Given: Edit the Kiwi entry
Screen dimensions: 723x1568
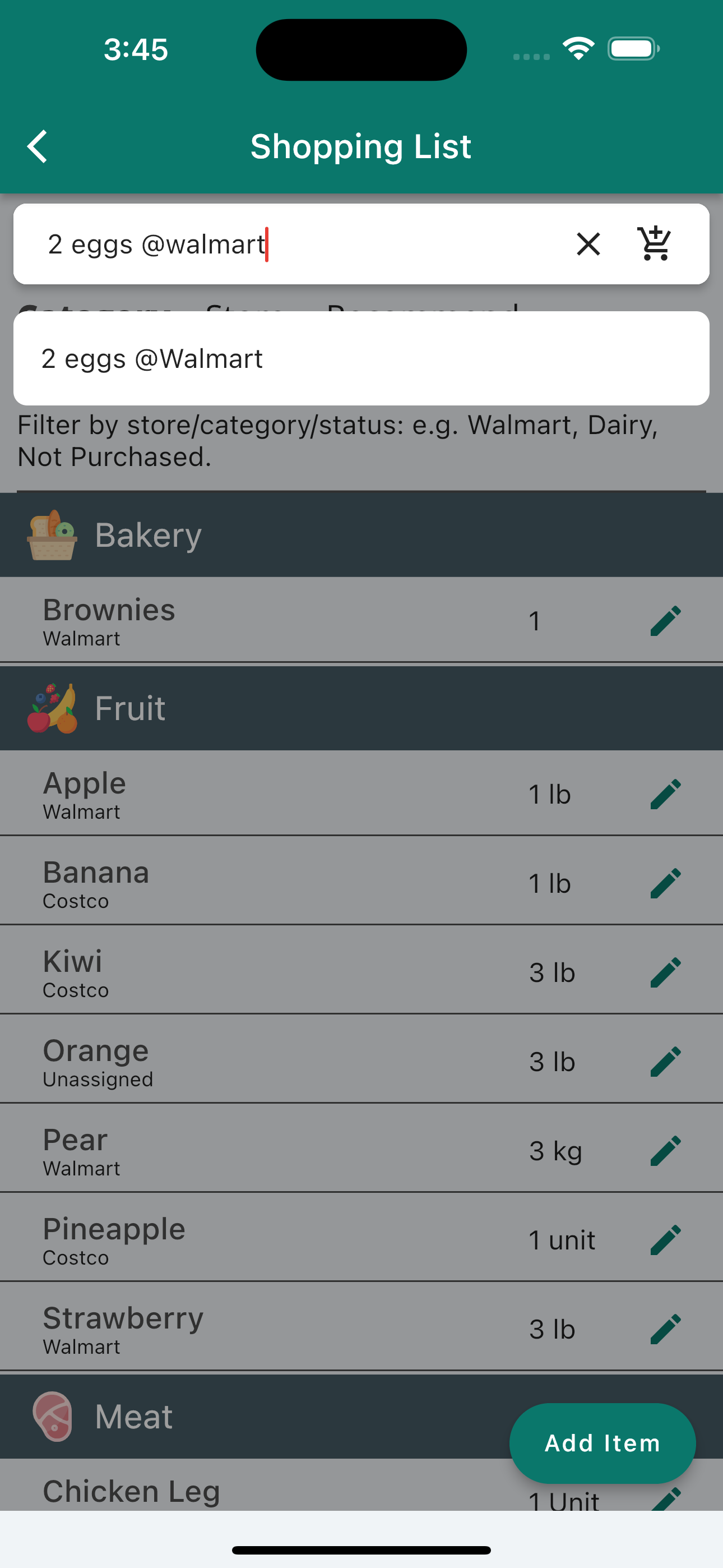Looking at the screenshot, I should pyautogui.click(x=665, y=972).
